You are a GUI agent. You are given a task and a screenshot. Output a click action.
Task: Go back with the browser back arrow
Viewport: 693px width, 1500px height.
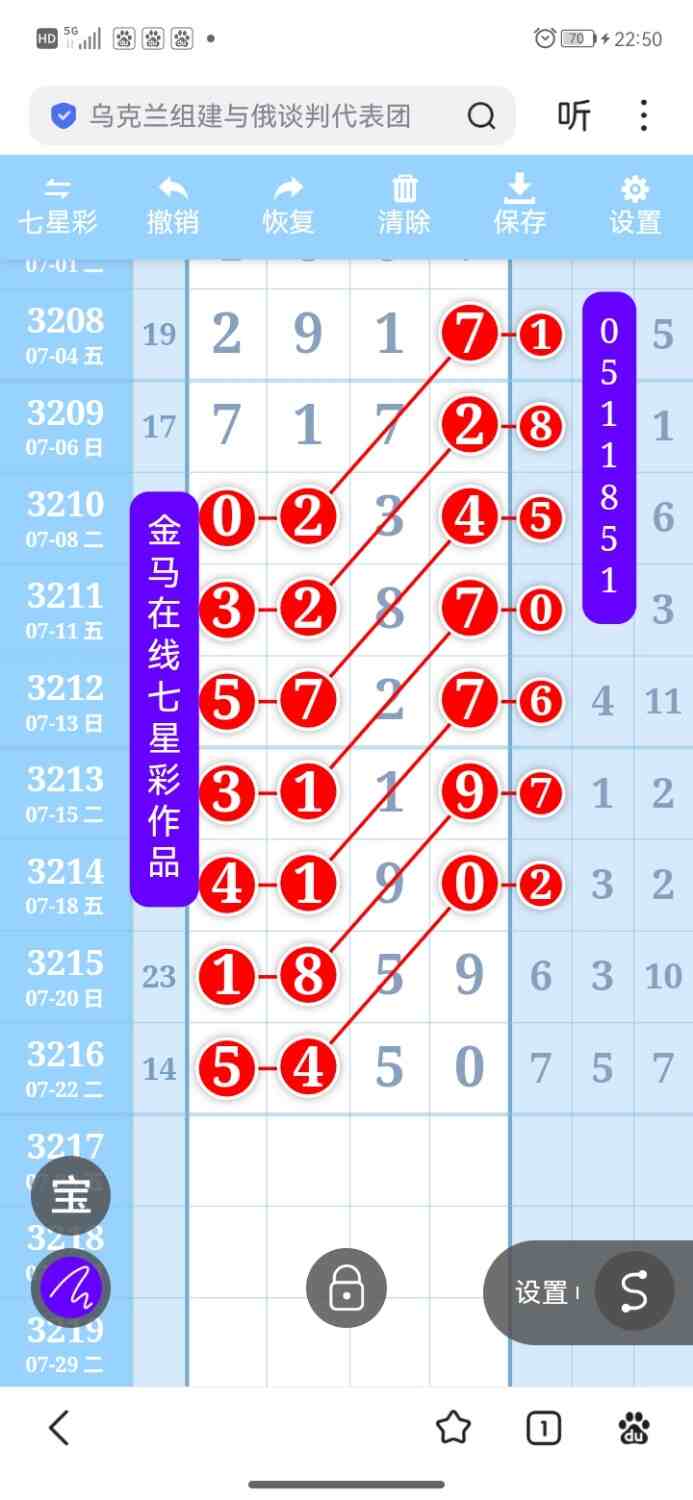click(x=59, y=1428)
